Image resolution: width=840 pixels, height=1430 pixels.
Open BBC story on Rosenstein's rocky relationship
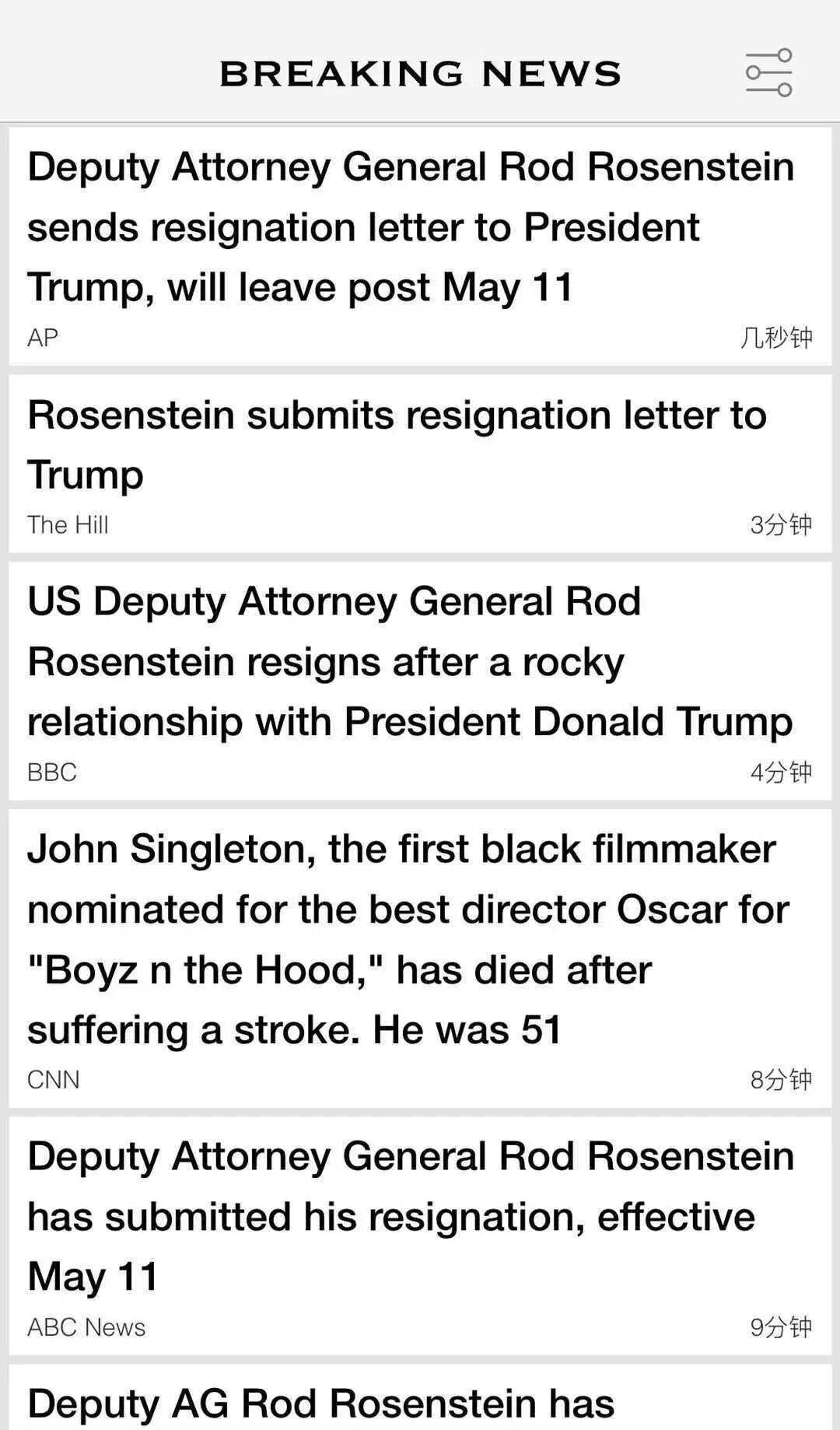click(411, 662)
